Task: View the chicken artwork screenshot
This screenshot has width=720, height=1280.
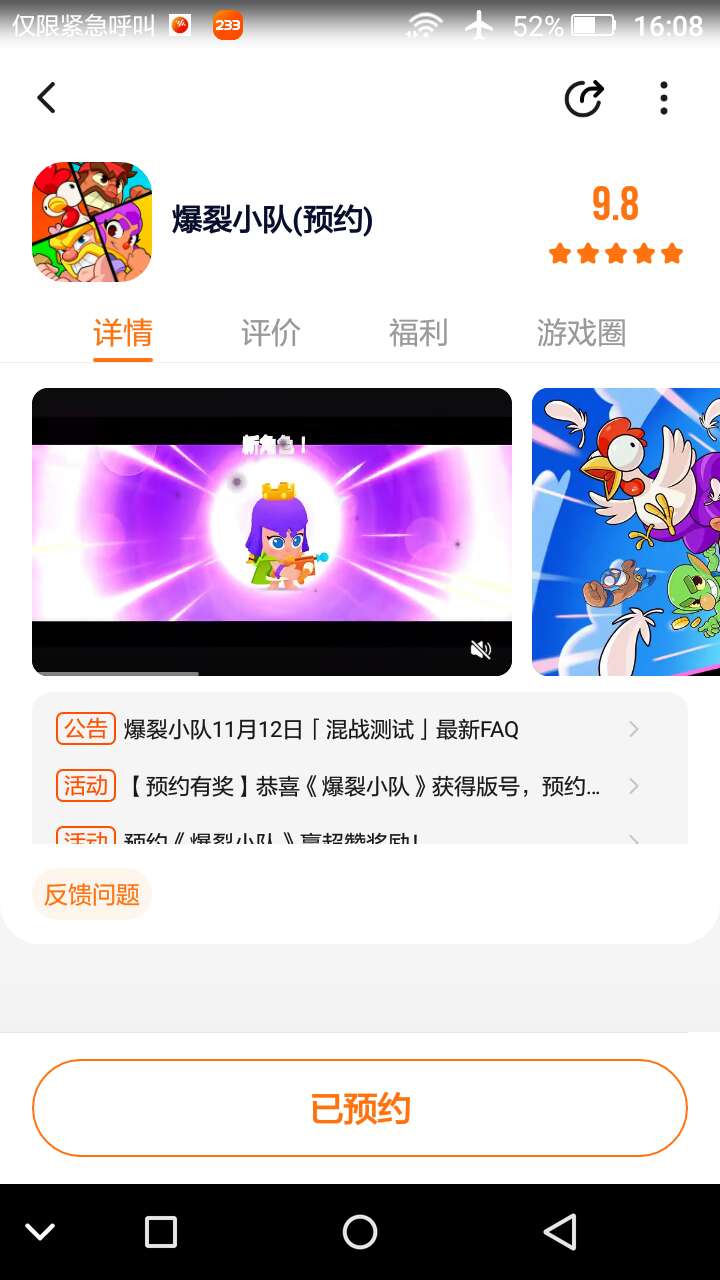Action: [x=626, y=531]
